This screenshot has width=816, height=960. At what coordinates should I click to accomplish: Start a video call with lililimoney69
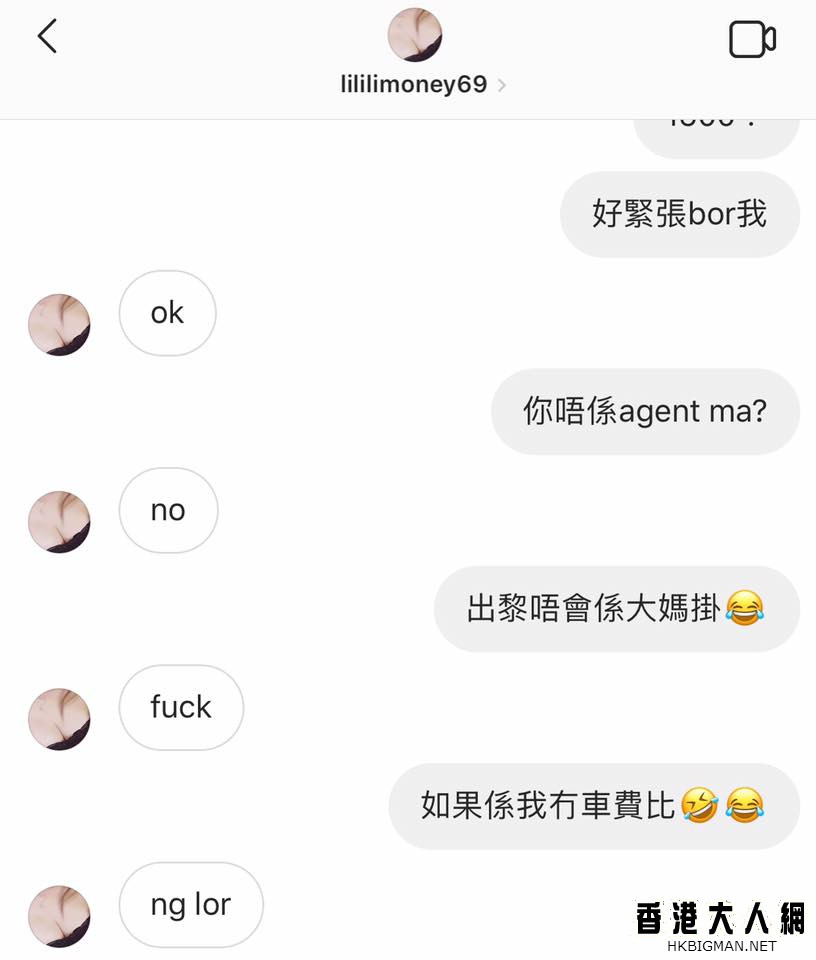click(x=752, y=40)
